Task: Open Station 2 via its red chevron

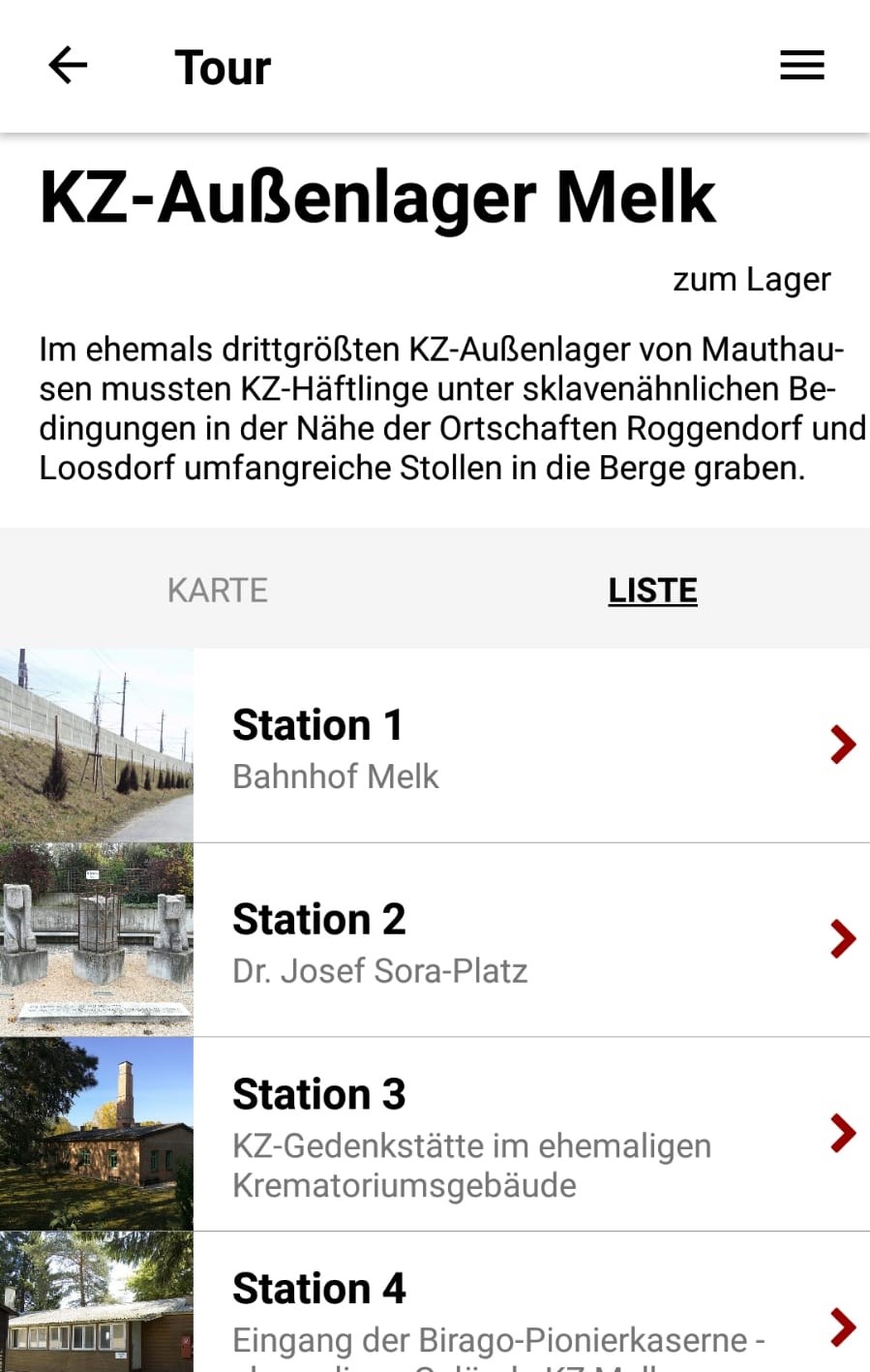Action: [843, 938]
